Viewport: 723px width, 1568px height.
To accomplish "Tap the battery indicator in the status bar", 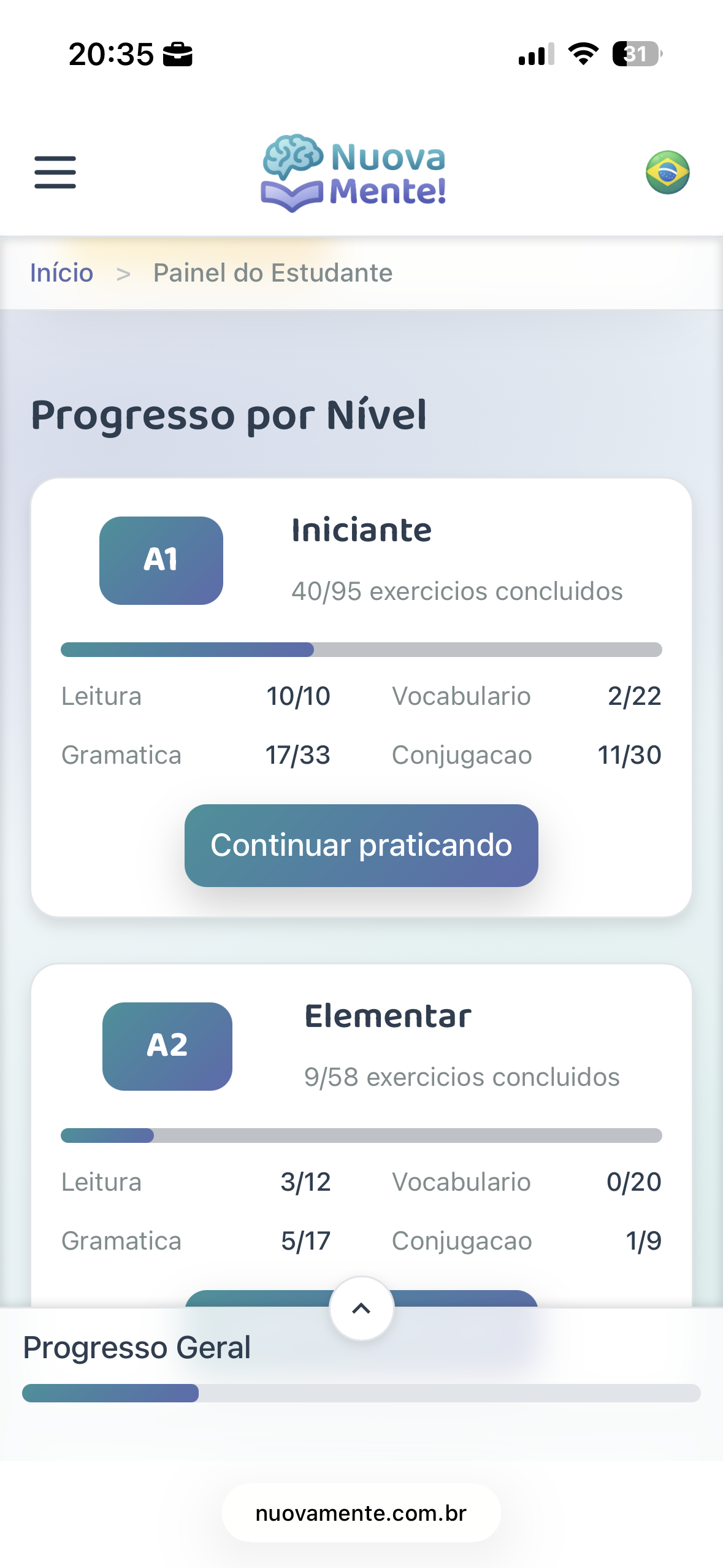I will pos(636,55).
